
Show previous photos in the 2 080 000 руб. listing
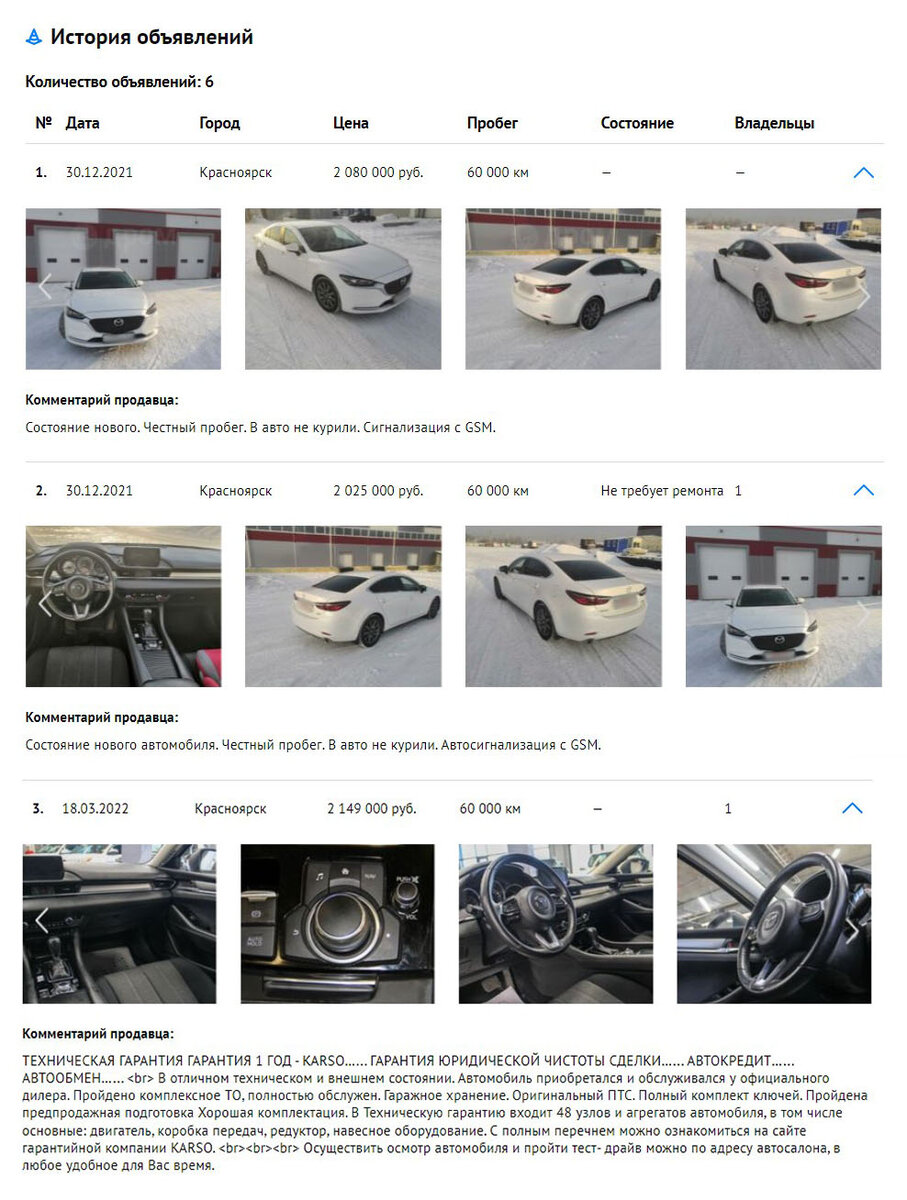coord(45,289)
